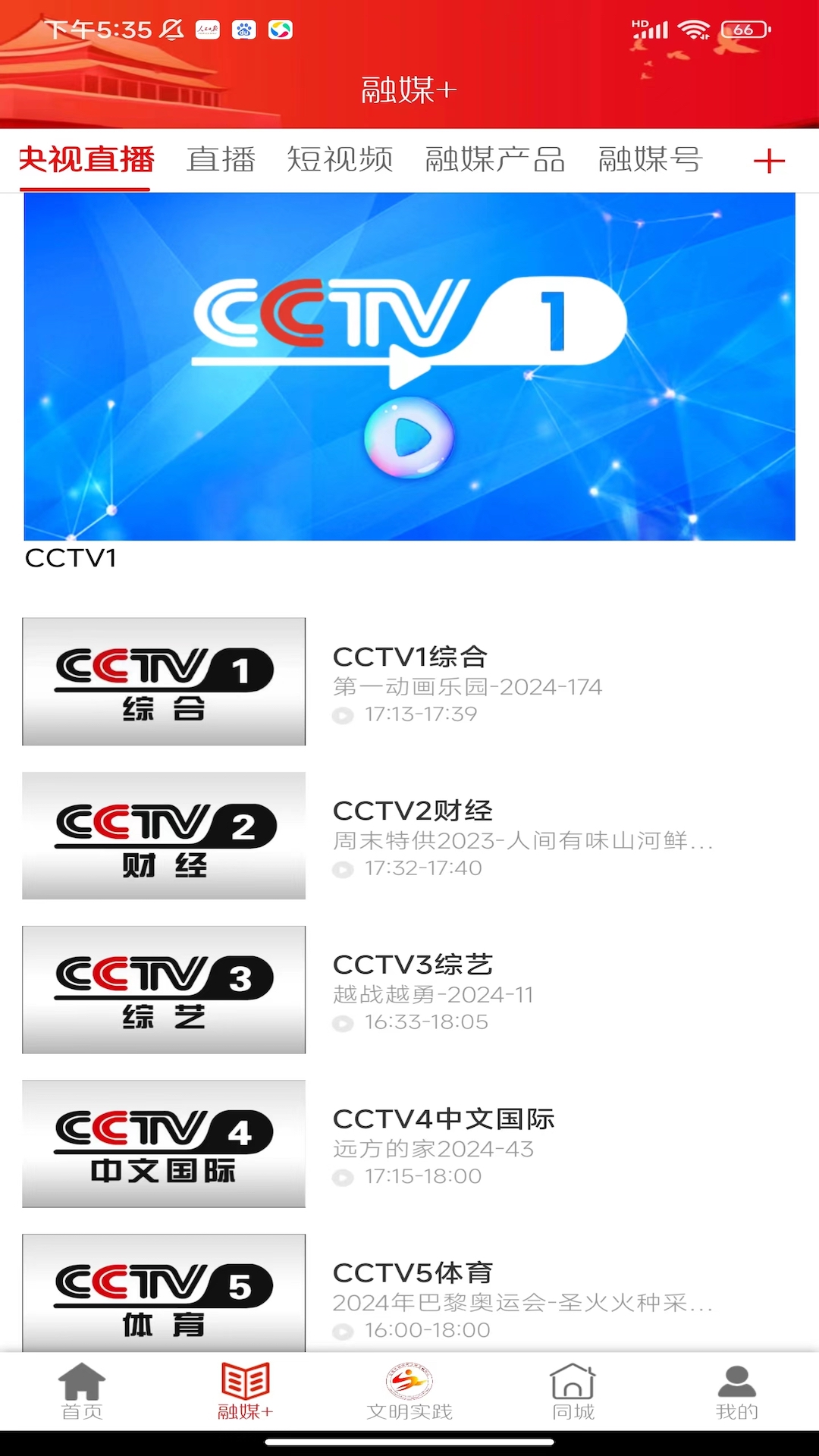Tap the play button on the CCTV1 stream

[409, 437]
